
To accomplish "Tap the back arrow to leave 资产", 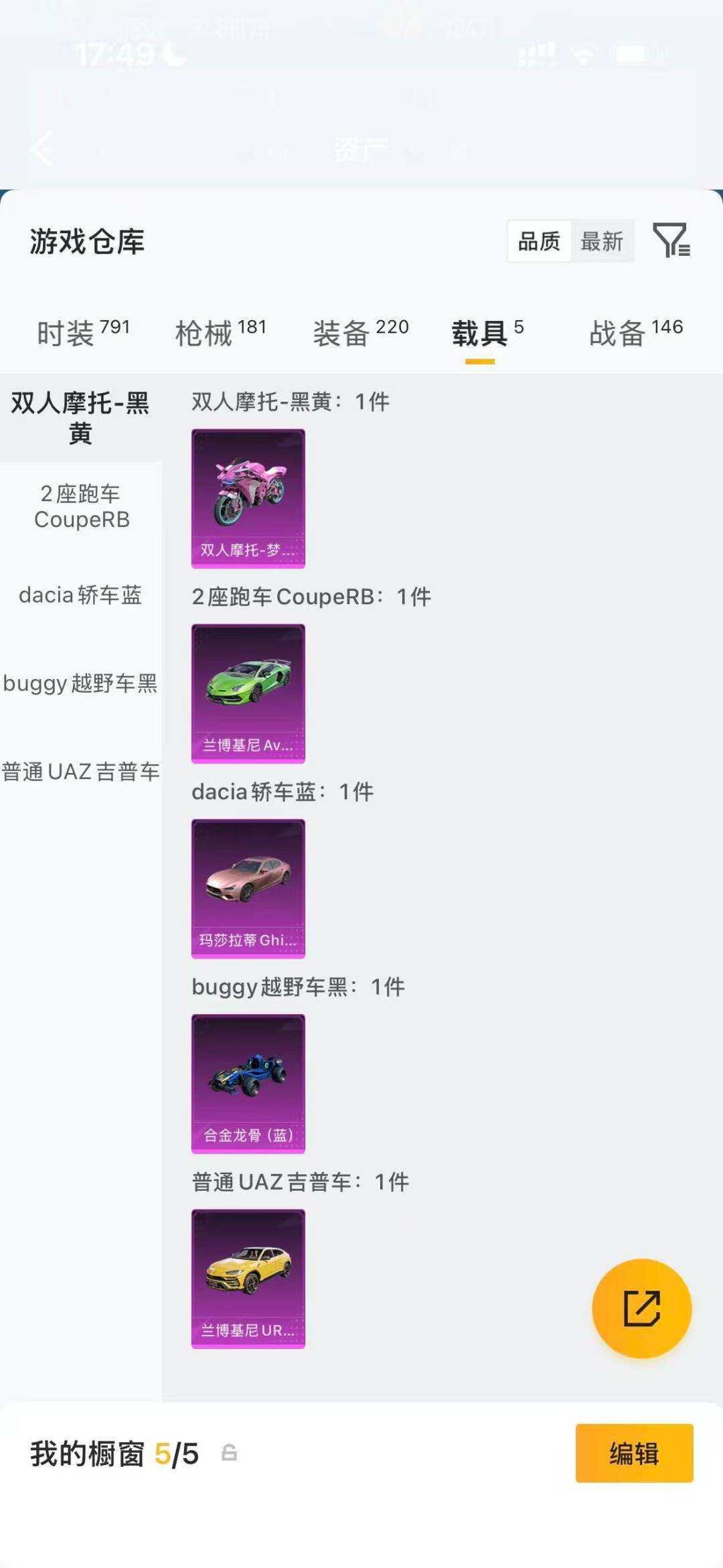I will 42,149.
